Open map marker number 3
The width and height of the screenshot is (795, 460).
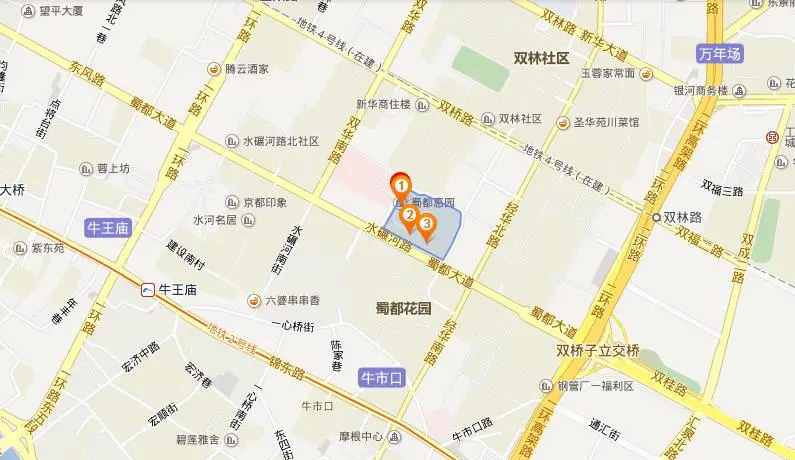(x=426, y=226)
